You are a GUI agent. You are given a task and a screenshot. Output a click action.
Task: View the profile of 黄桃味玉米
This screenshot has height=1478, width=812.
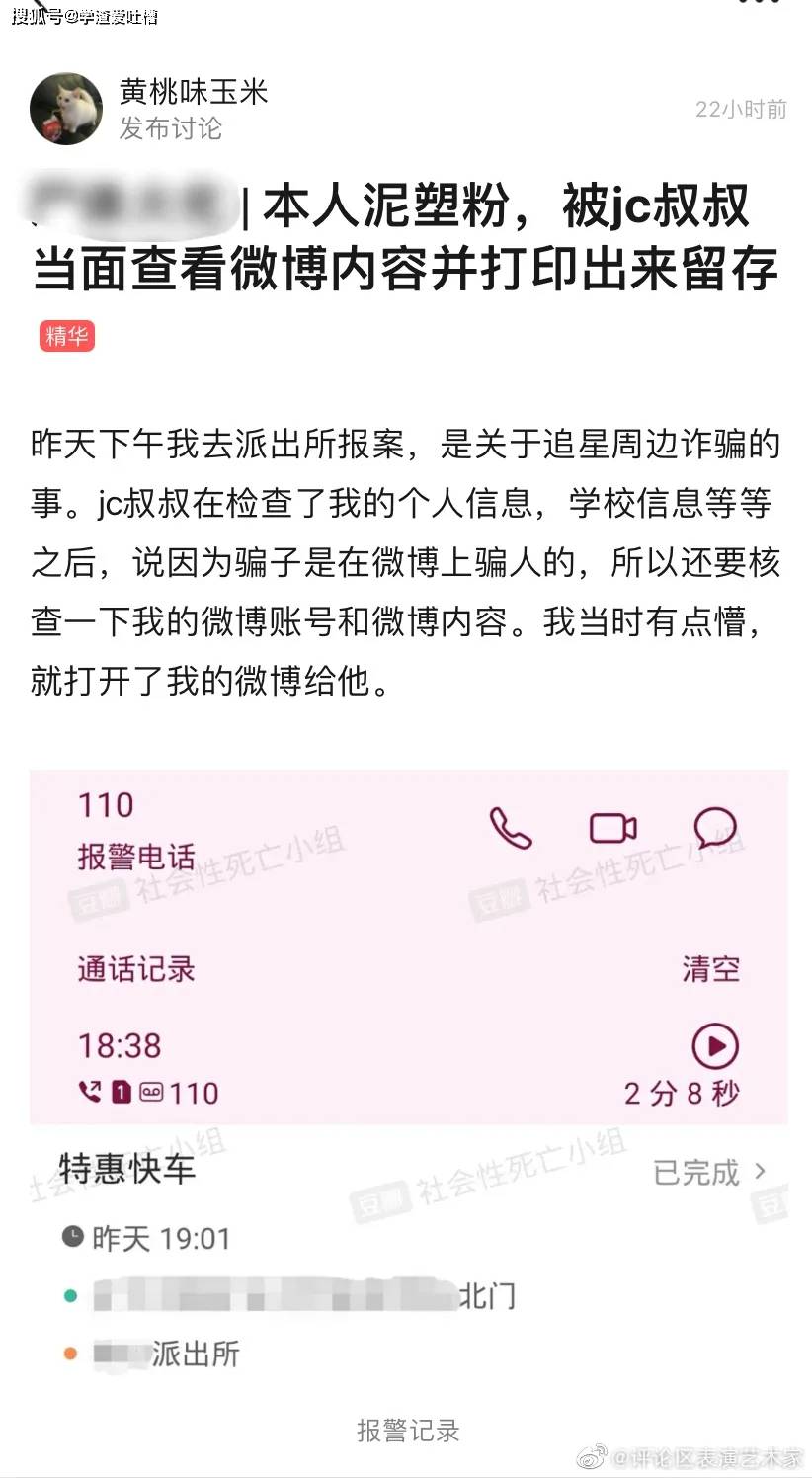[x=194, y=92]
